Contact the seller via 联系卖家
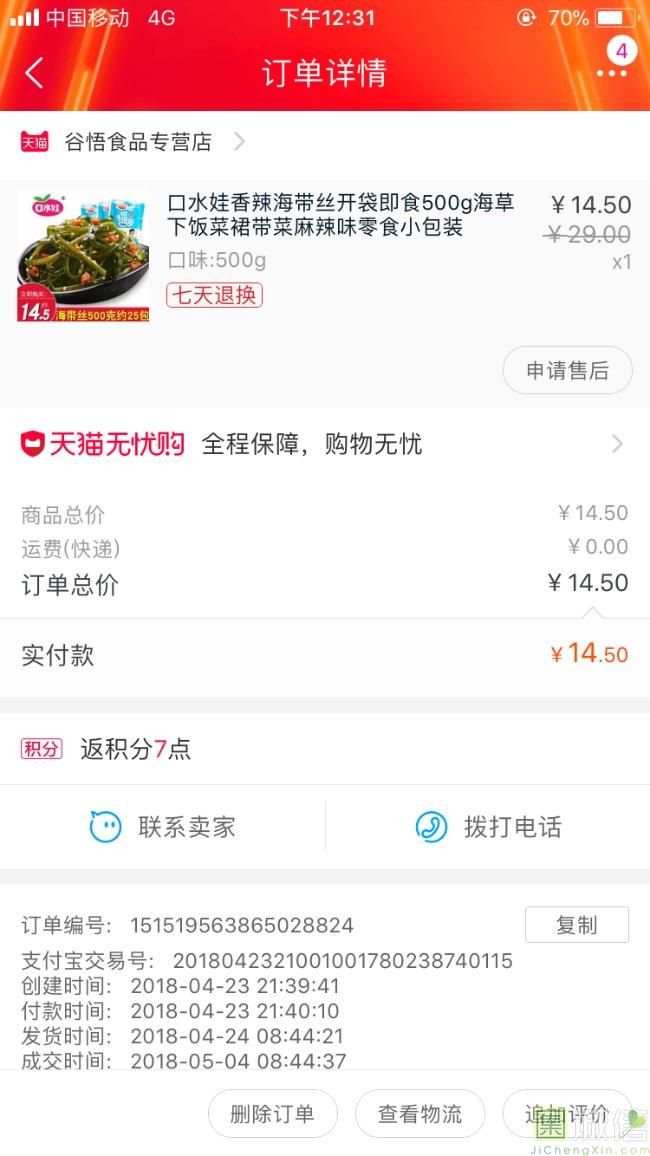This screenshot has width=650, height=1156. tap(163, 827)
